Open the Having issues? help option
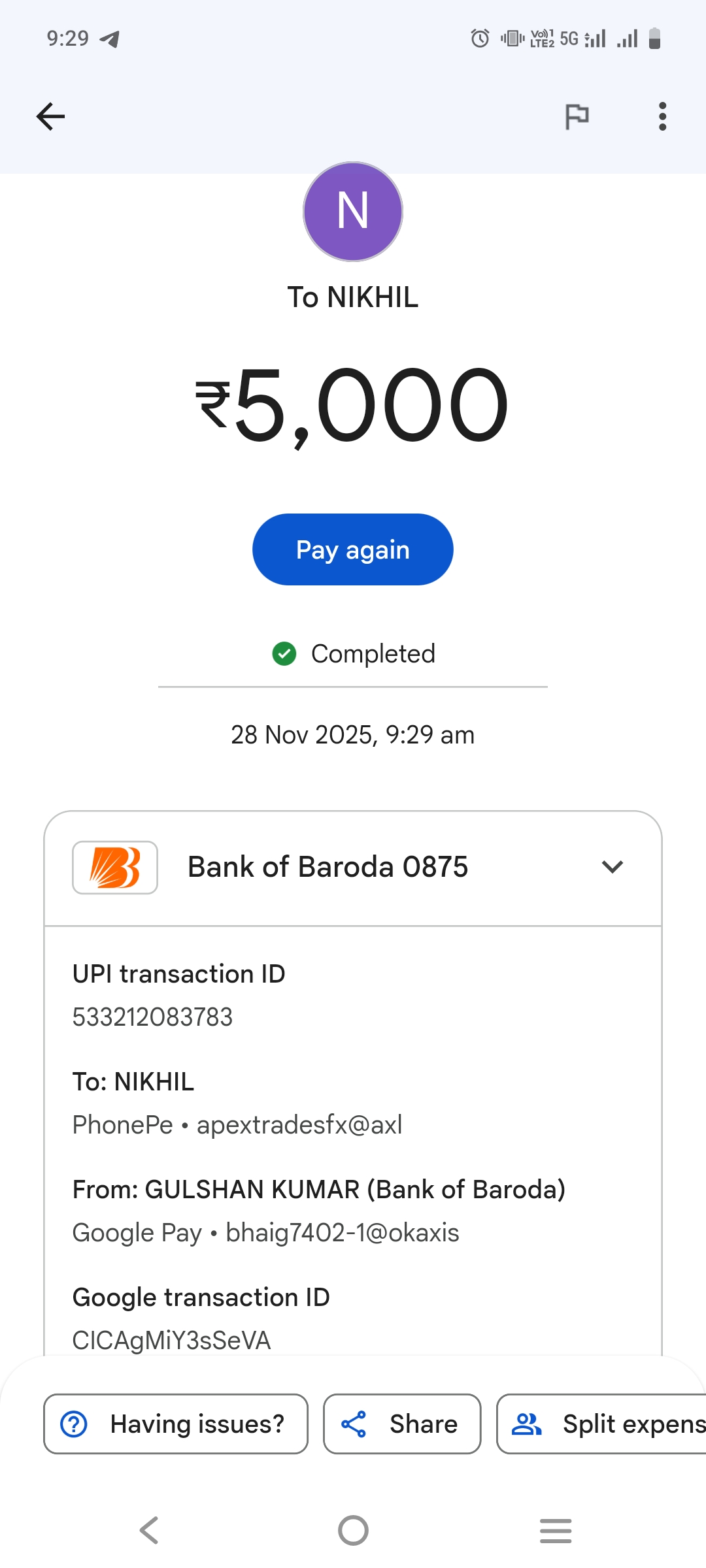 point(175,1424)
